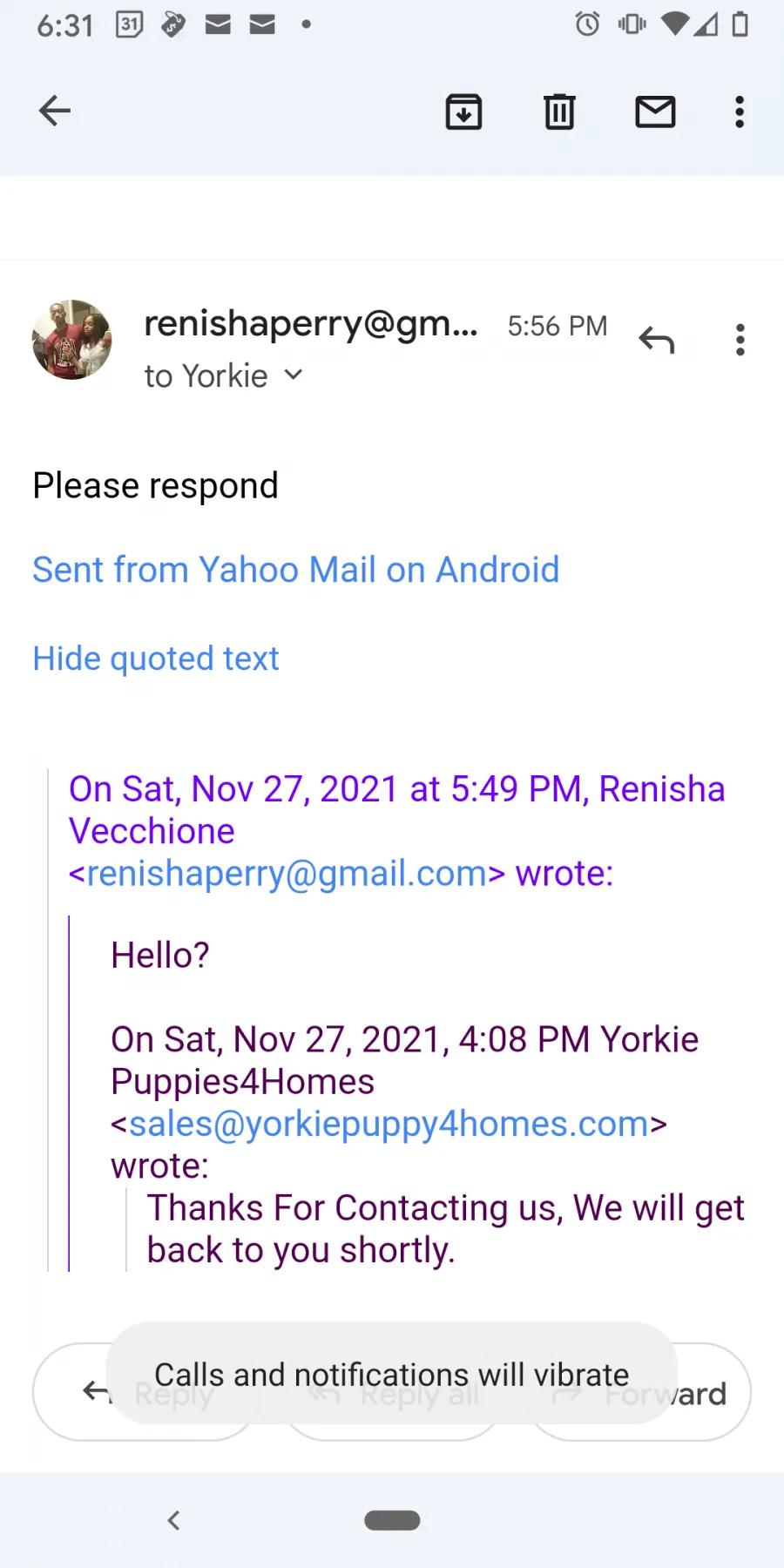Mark this email as unread
Image resolution: width=784 pixels, height=1568 pixels.
coord(655,112)
